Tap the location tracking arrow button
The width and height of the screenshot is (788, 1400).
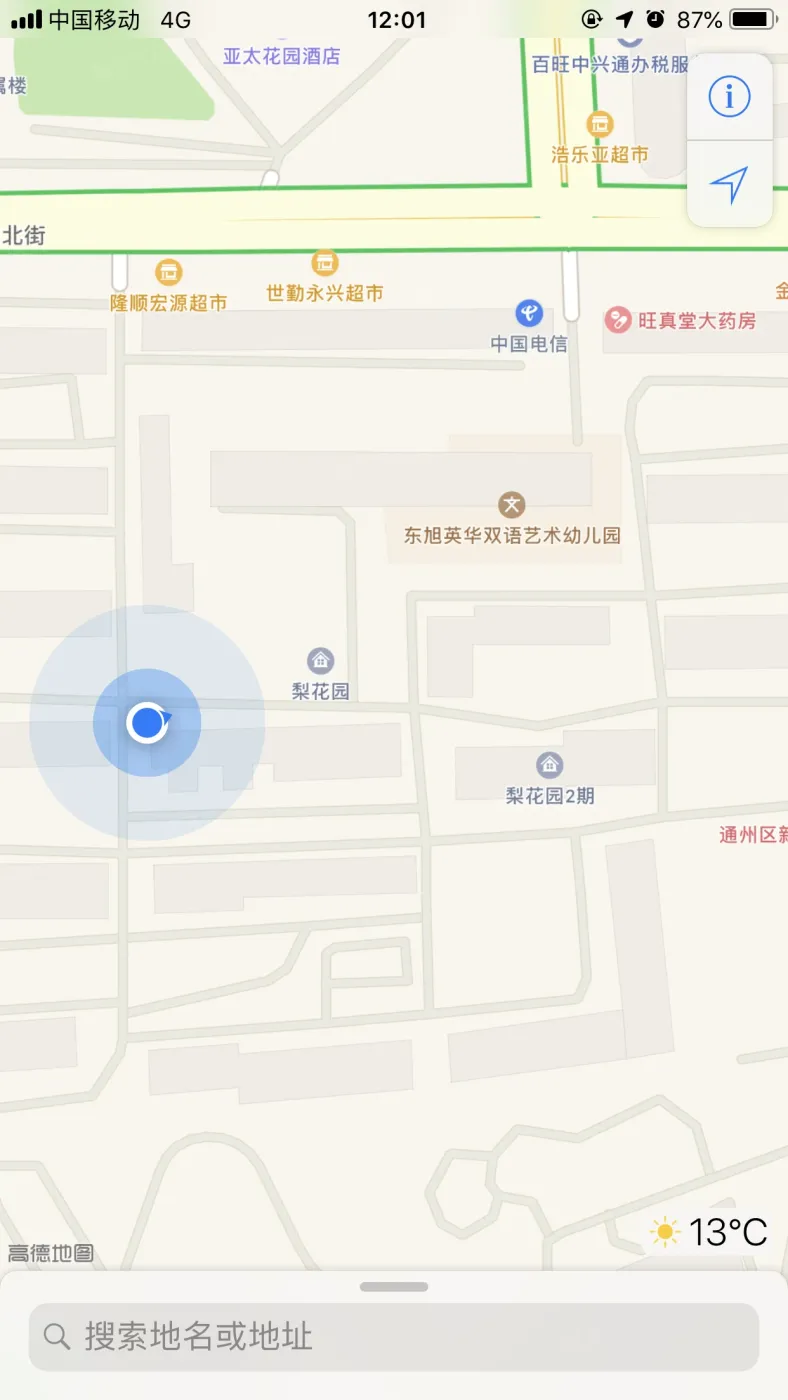tap(729, 184)
